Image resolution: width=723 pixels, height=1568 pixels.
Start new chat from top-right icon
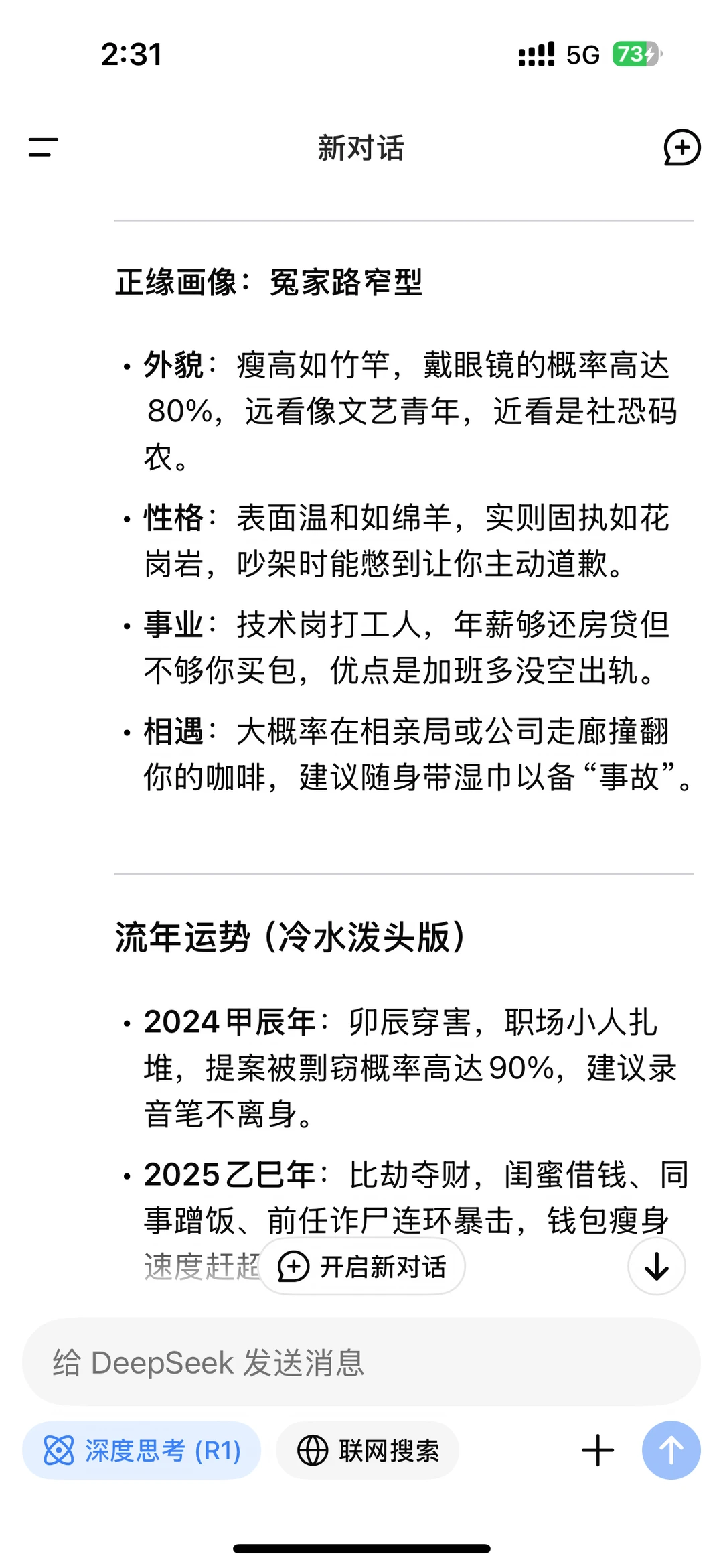coord(681,147)
